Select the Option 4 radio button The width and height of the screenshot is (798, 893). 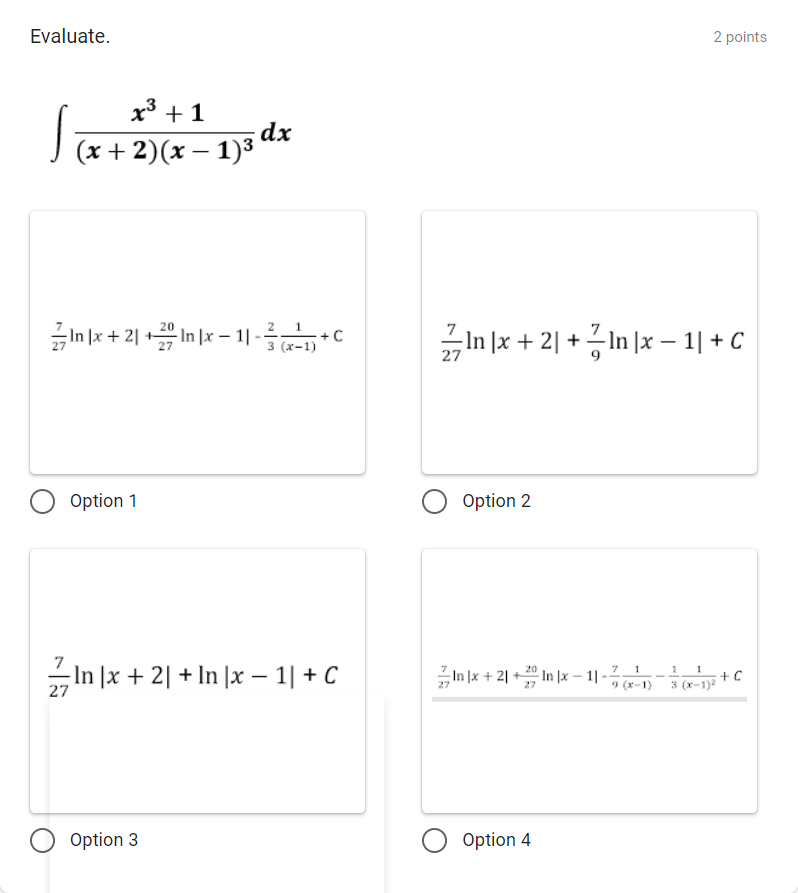tap(434, 840)
